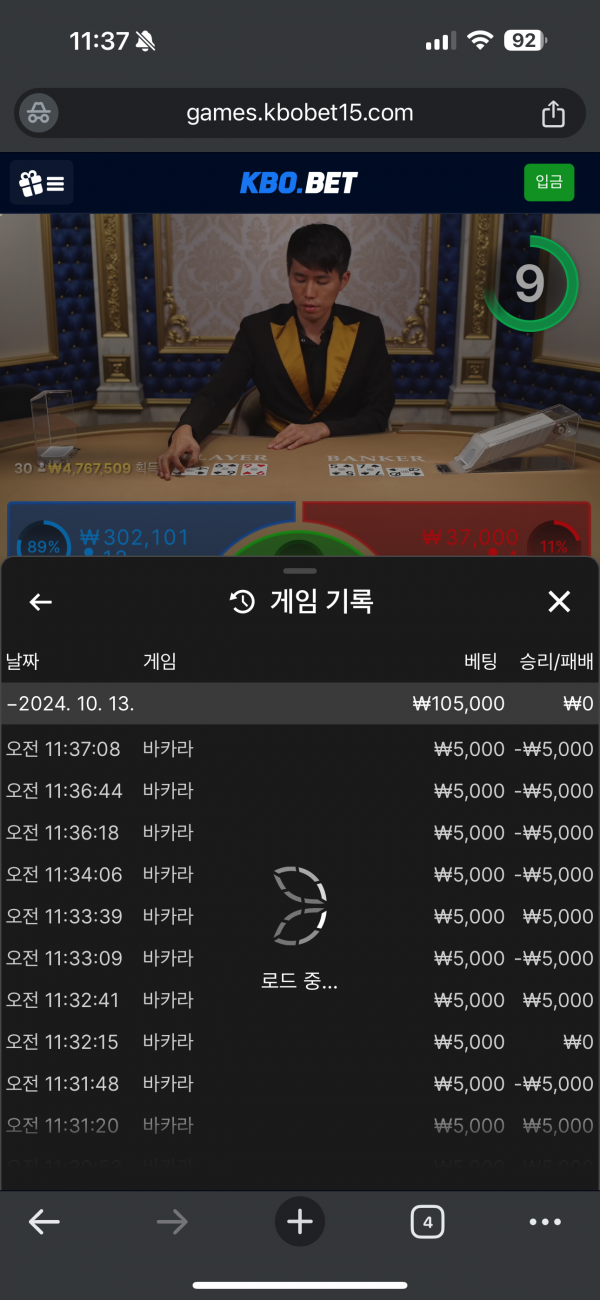Go back from the 게임 기록 panel
600x1300 pixels.
pyautogui.click(x=40, y=602)
